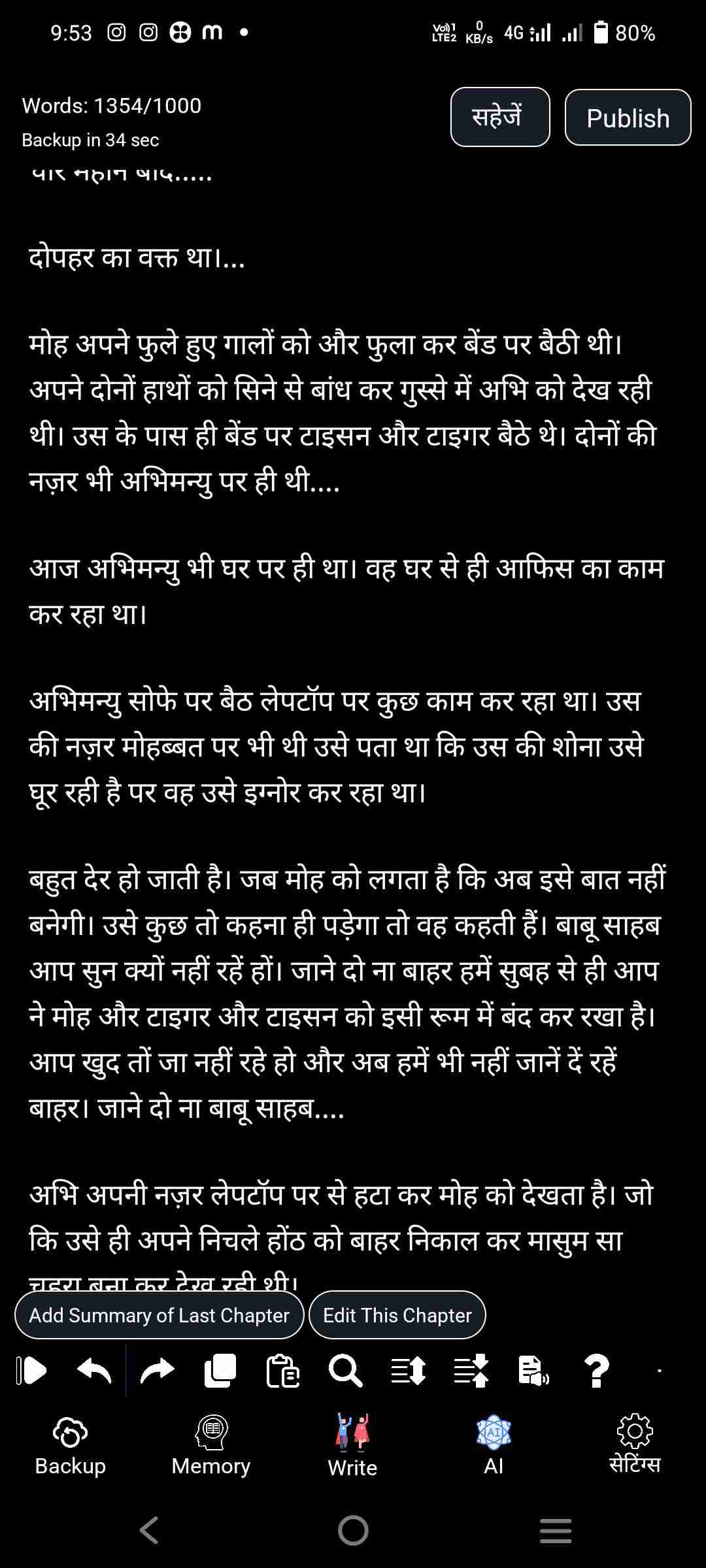Tap Edit This Chapter
Image resolution: width=706 pixels, height=1568 pixels.
coord(397,1315)
